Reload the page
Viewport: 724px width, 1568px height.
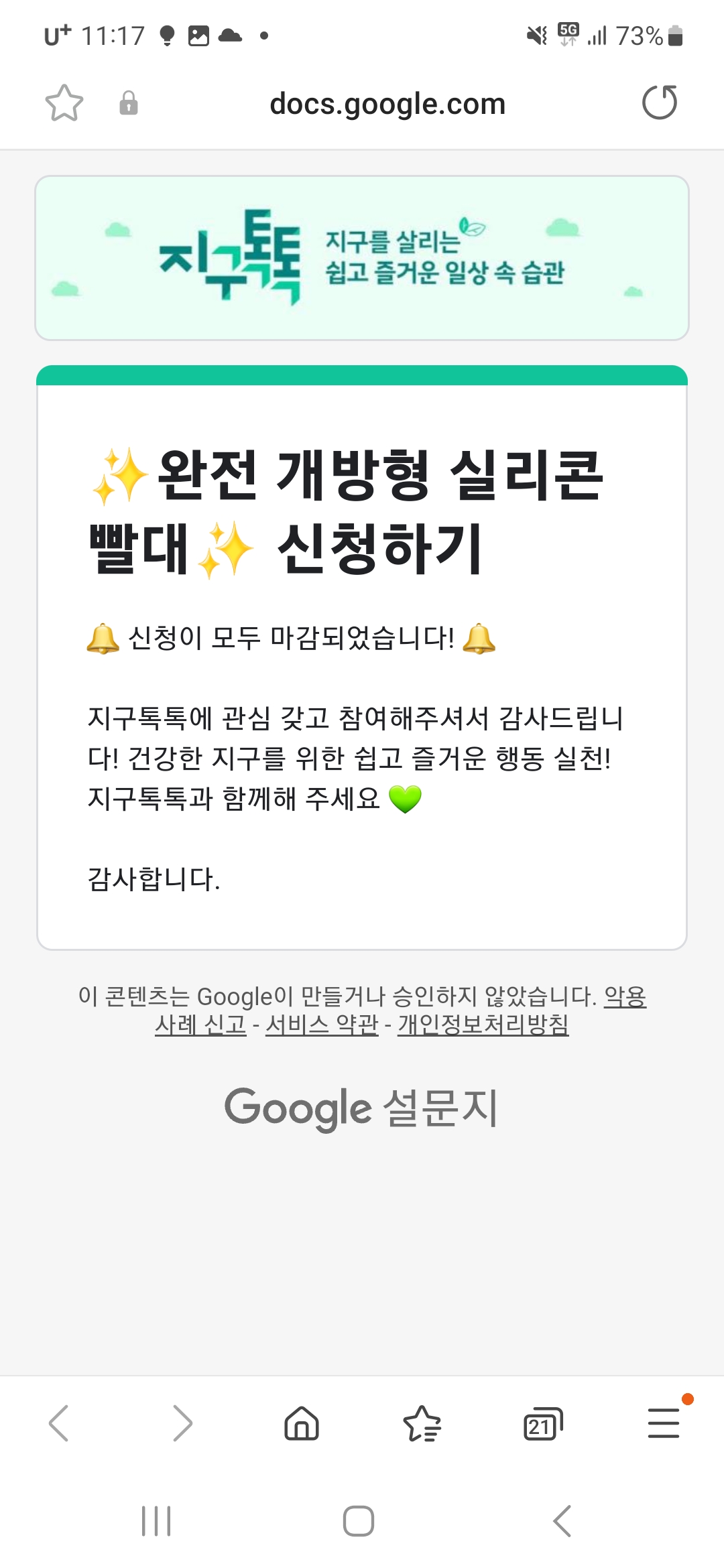pos(660,103)
